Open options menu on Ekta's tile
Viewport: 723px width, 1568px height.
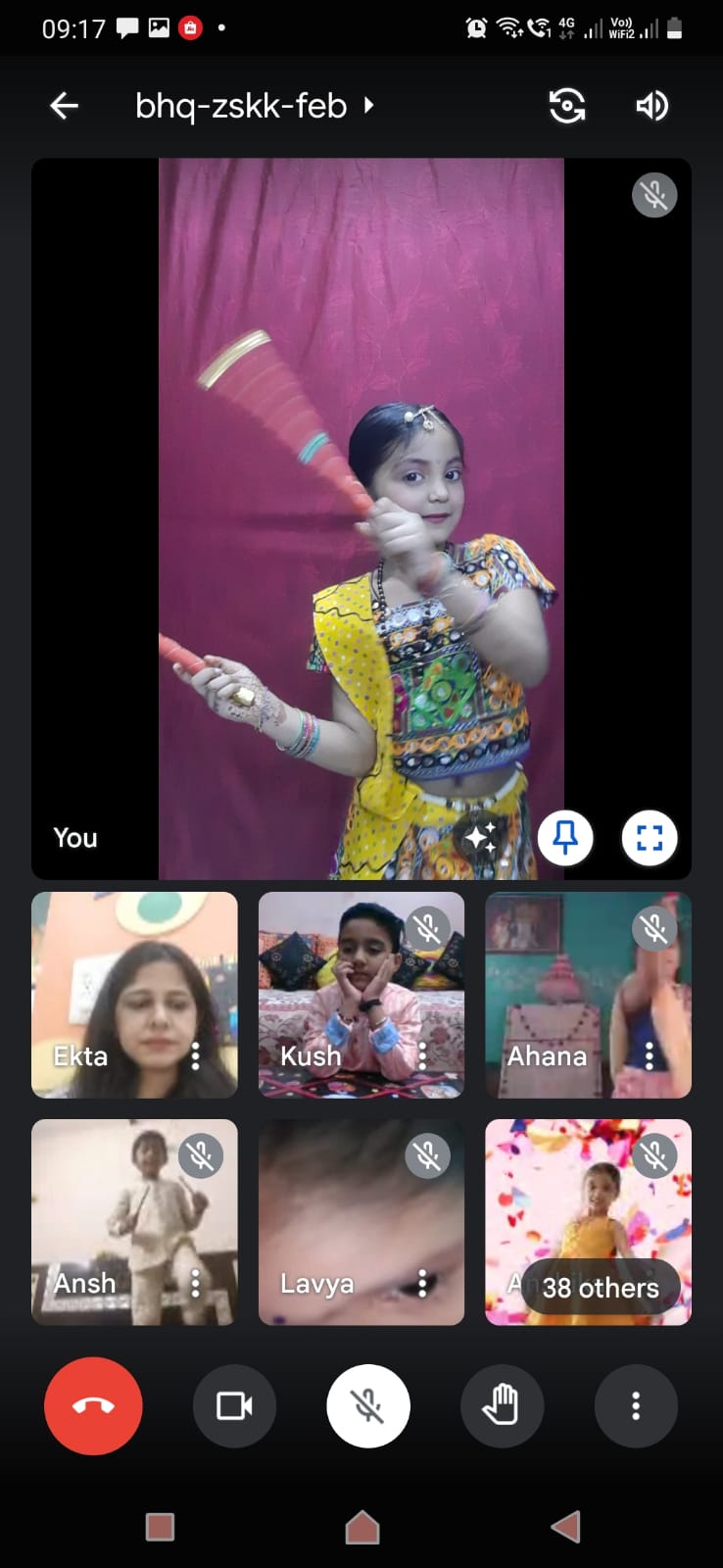(x=196, y=1055)
